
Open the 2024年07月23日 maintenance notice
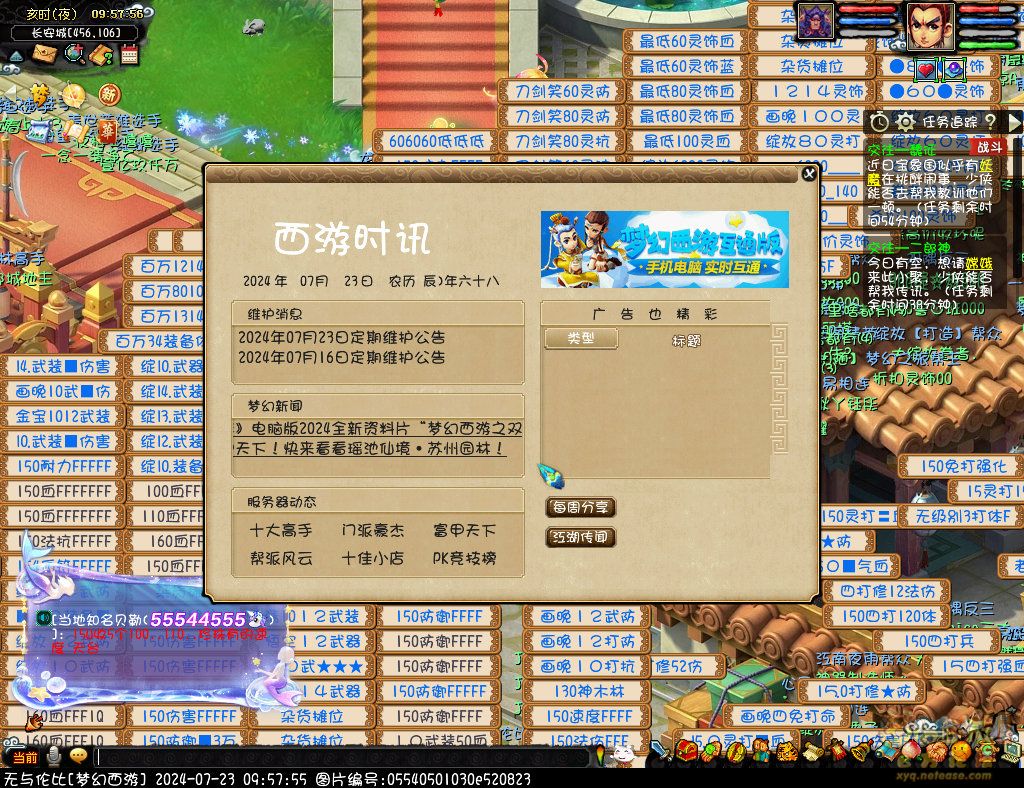point(342,338)
